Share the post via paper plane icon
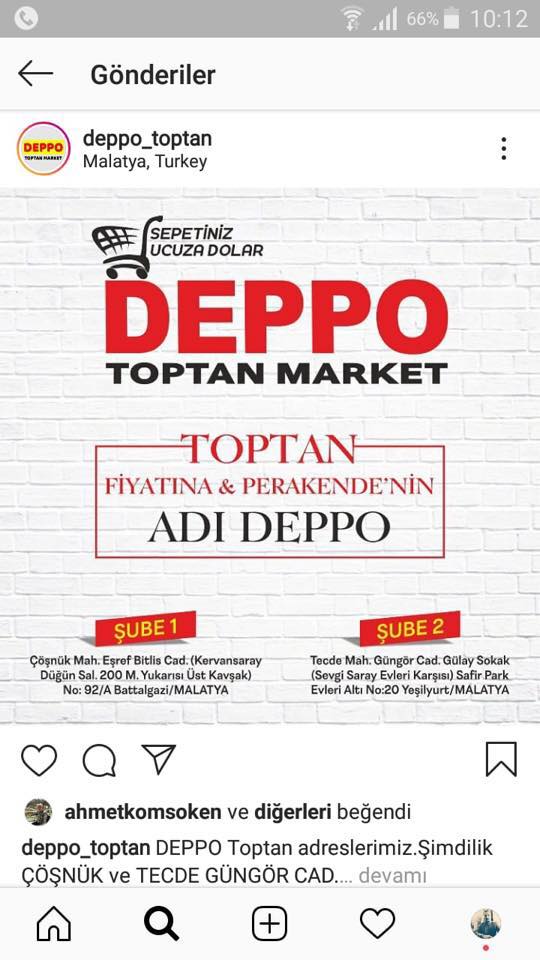Viewport: 540px width, 960px height. click(159, 759)
